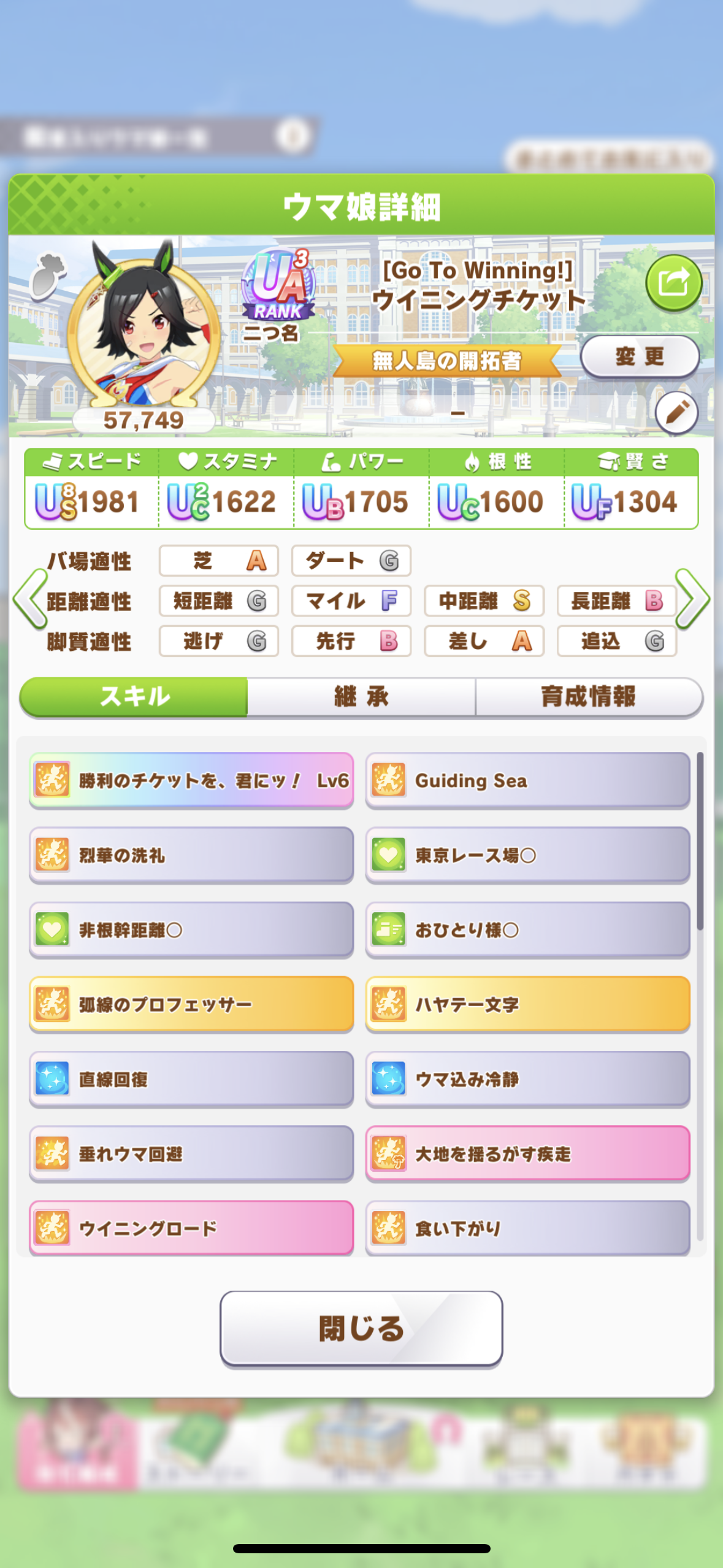Switch to the 育成情報 tab
This screenshot has width=723, height=1568.
pyautogui.click(x=589, y=697)
